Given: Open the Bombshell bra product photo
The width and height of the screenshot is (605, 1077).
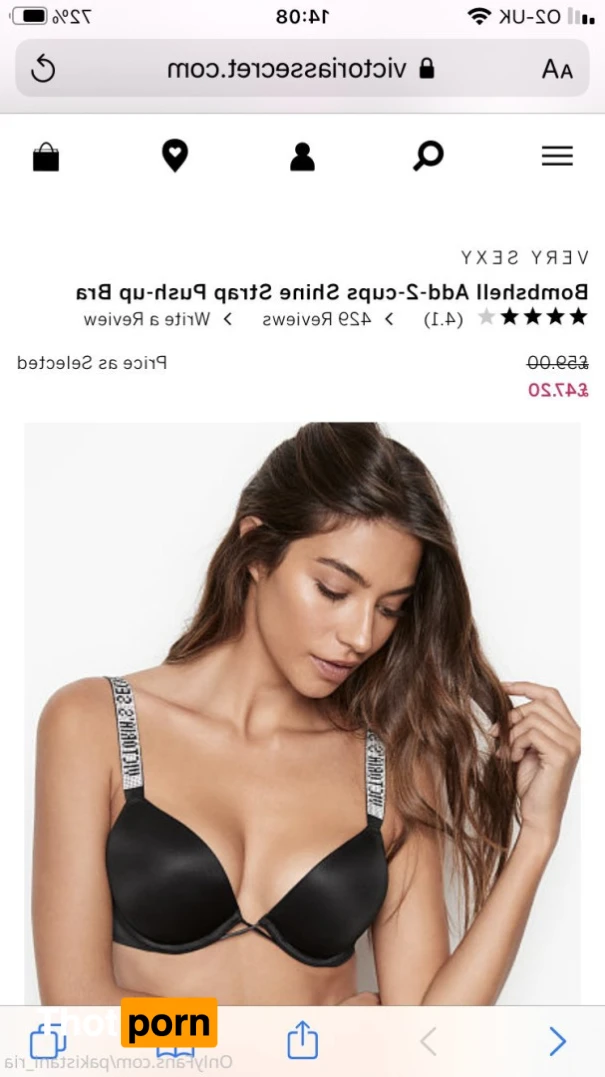Looking at the screenshot, I should click(x=302, y=710).
